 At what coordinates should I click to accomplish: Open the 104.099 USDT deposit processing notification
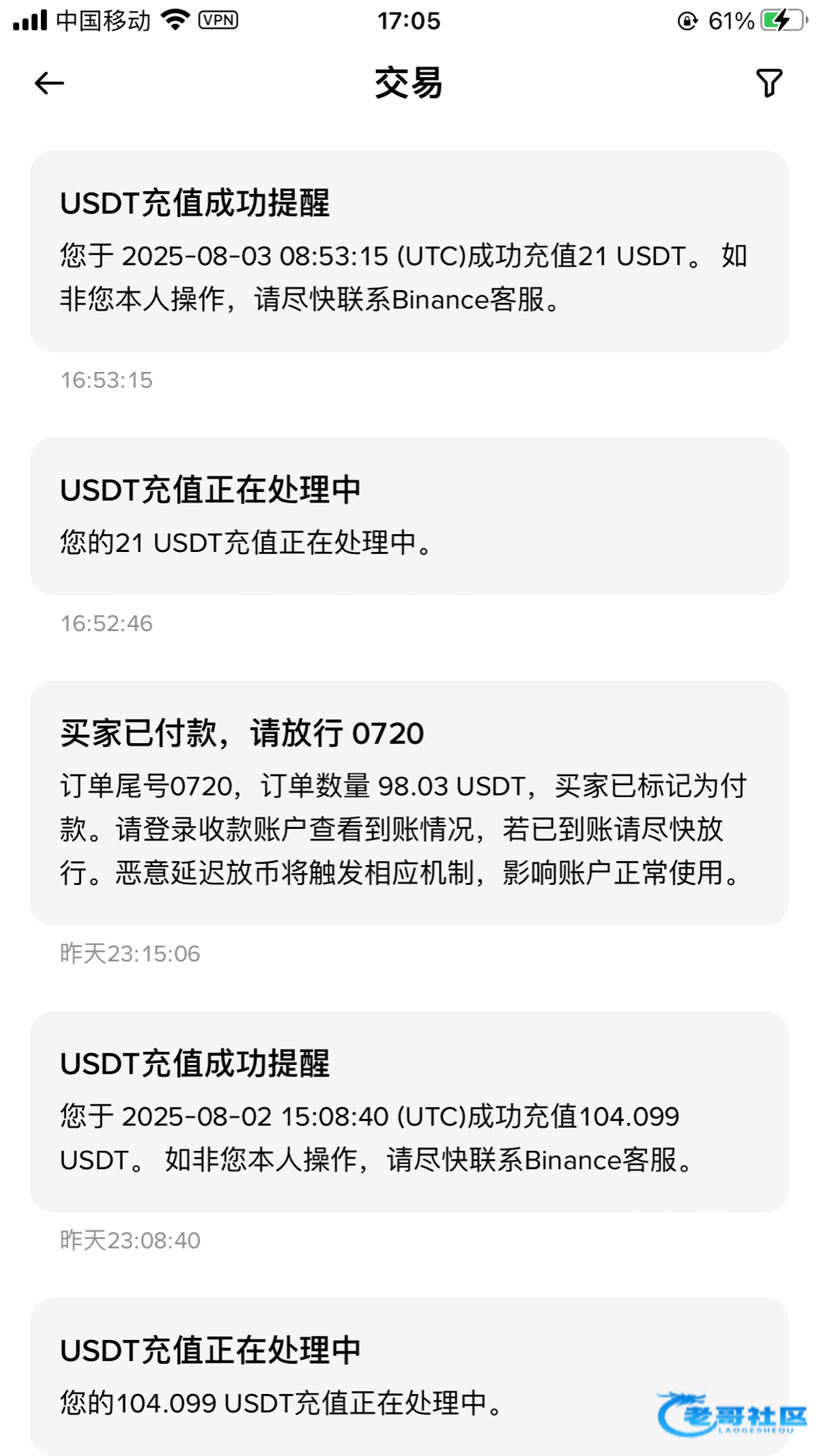(409, 1377)
